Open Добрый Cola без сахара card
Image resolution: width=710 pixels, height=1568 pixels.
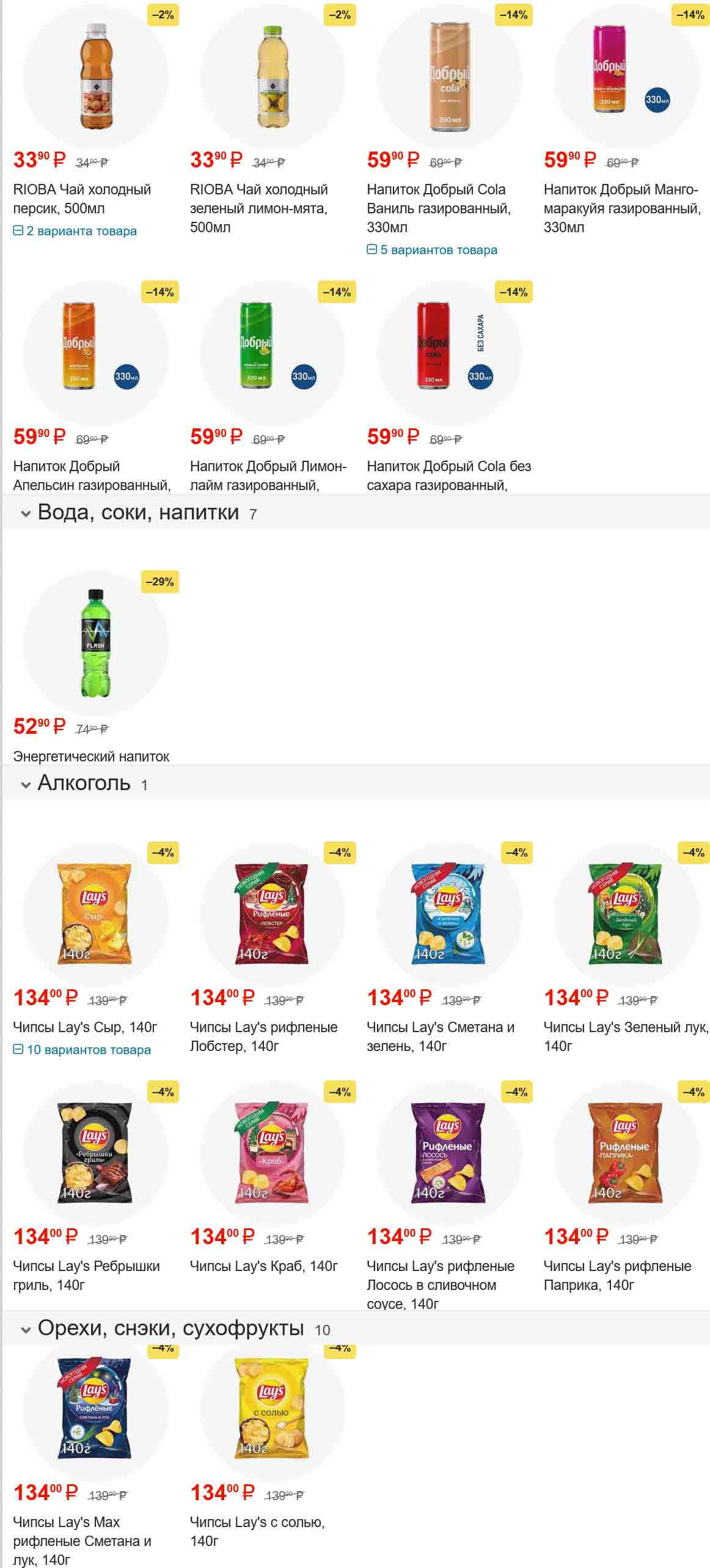click(448, 475)
